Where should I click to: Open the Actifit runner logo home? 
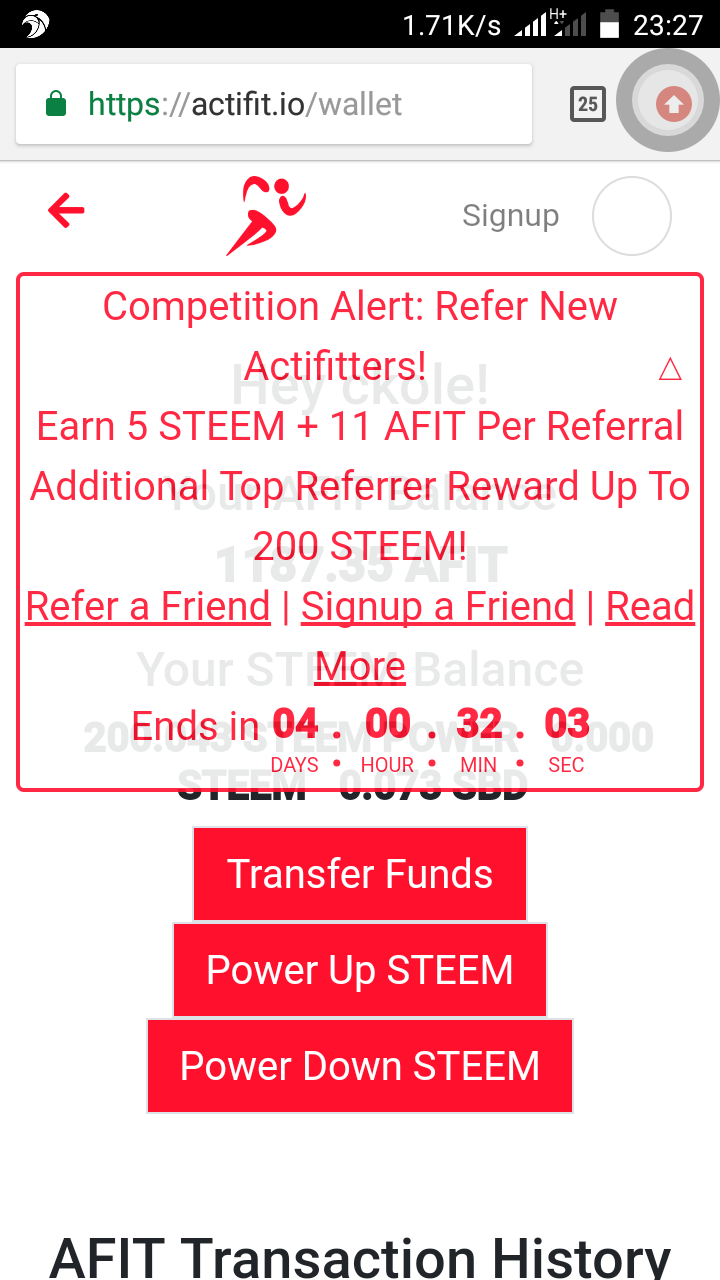[x=266, y=215]
